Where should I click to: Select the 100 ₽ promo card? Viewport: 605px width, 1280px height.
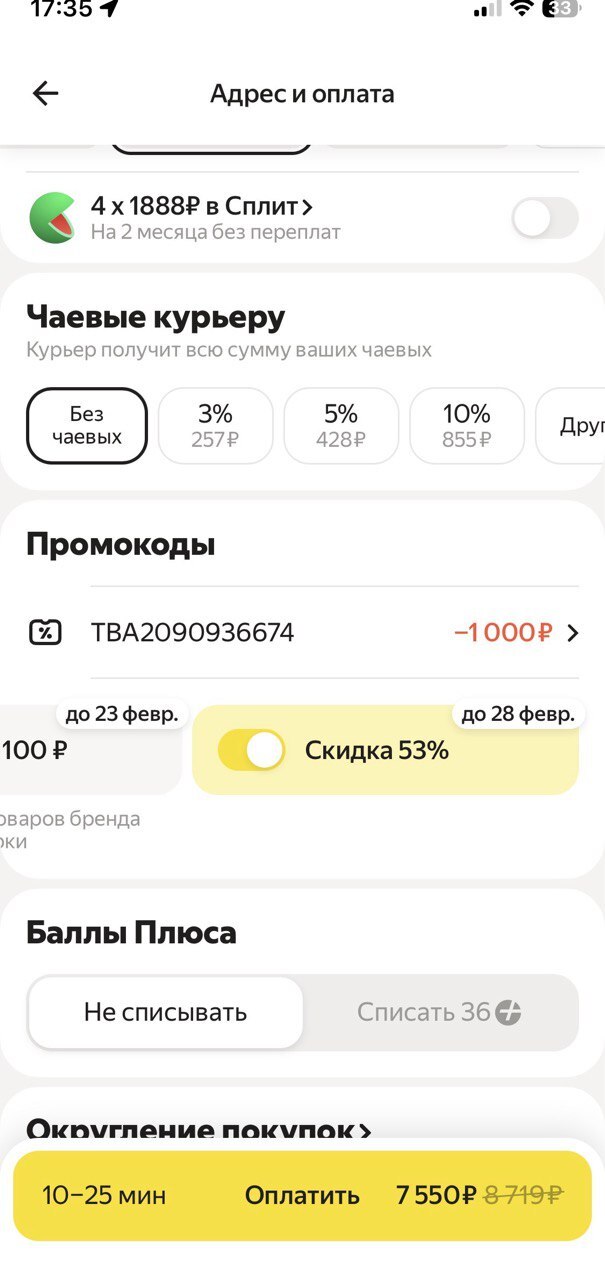click(x=60, y=750)
